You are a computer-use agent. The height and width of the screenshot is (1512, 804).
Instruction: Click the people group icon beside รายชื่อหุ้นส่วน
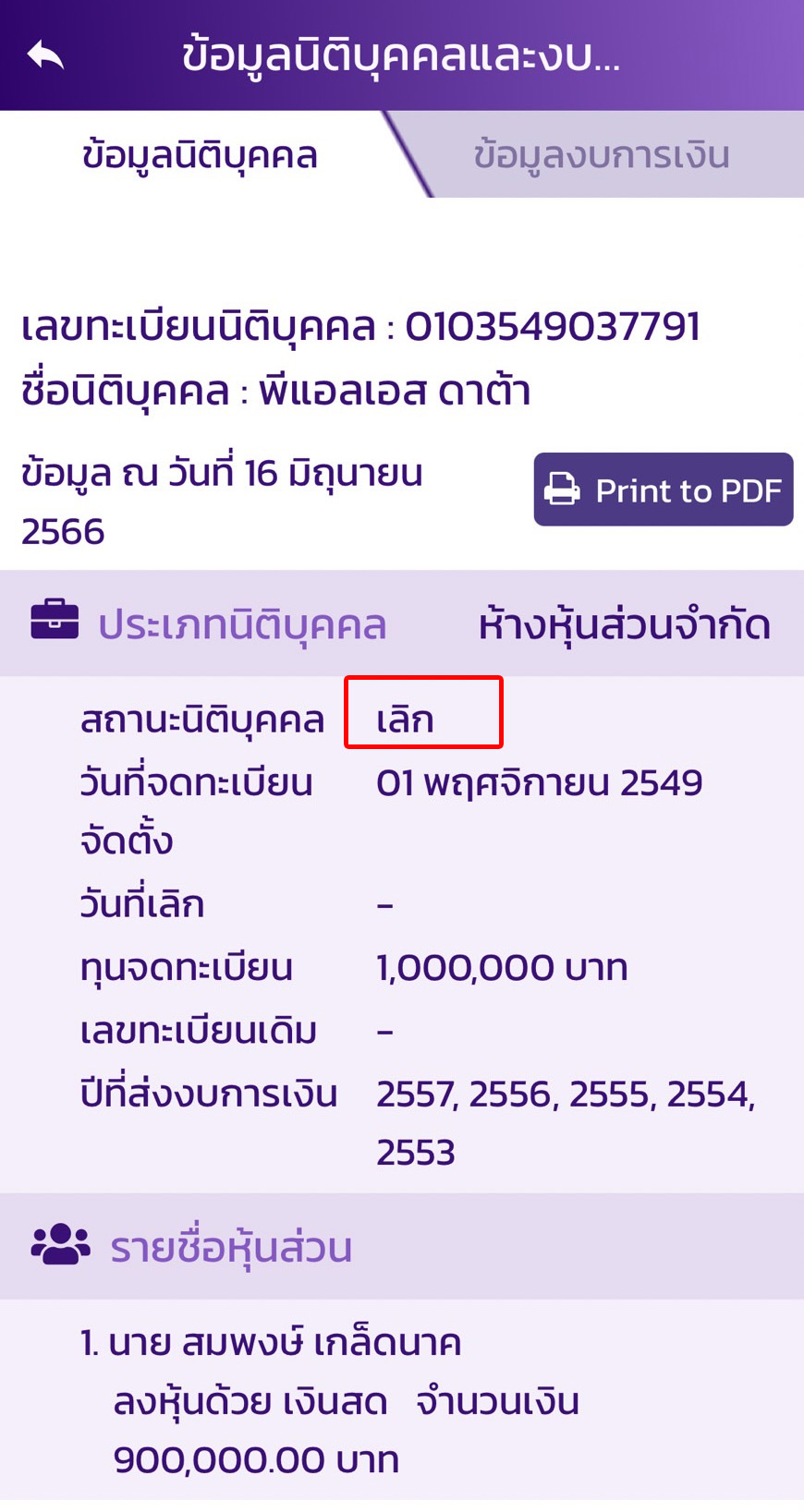coord(58,1246)
